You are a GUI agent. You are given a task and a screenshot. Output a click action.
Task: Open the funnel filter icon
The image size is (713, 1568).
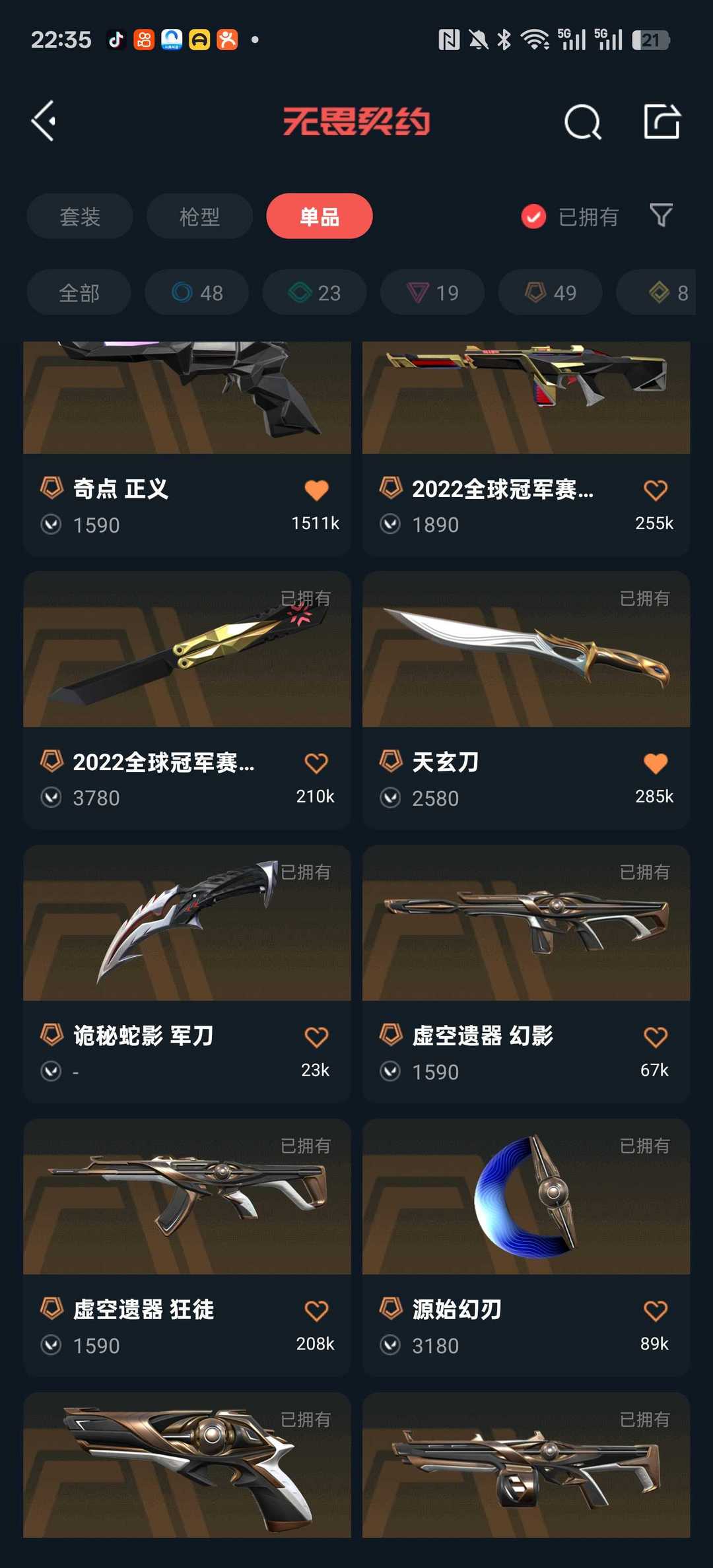(x=662, y=215)
